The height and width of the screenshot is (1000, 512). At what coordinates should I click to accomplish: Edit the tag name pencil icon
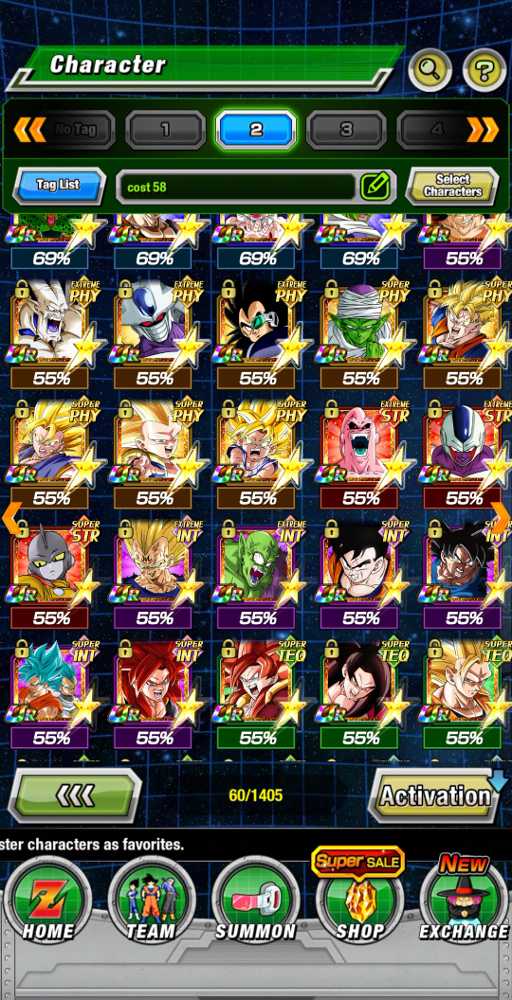pyautogui.click(x=375, y=187)
